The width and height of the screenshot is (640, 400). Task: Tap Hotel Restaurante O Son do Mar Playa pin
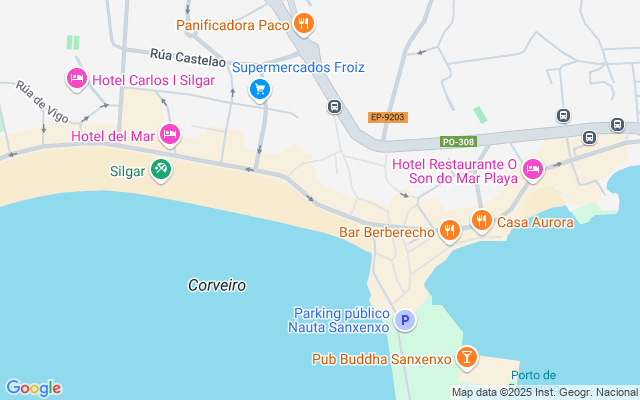[x=533, y=169]
